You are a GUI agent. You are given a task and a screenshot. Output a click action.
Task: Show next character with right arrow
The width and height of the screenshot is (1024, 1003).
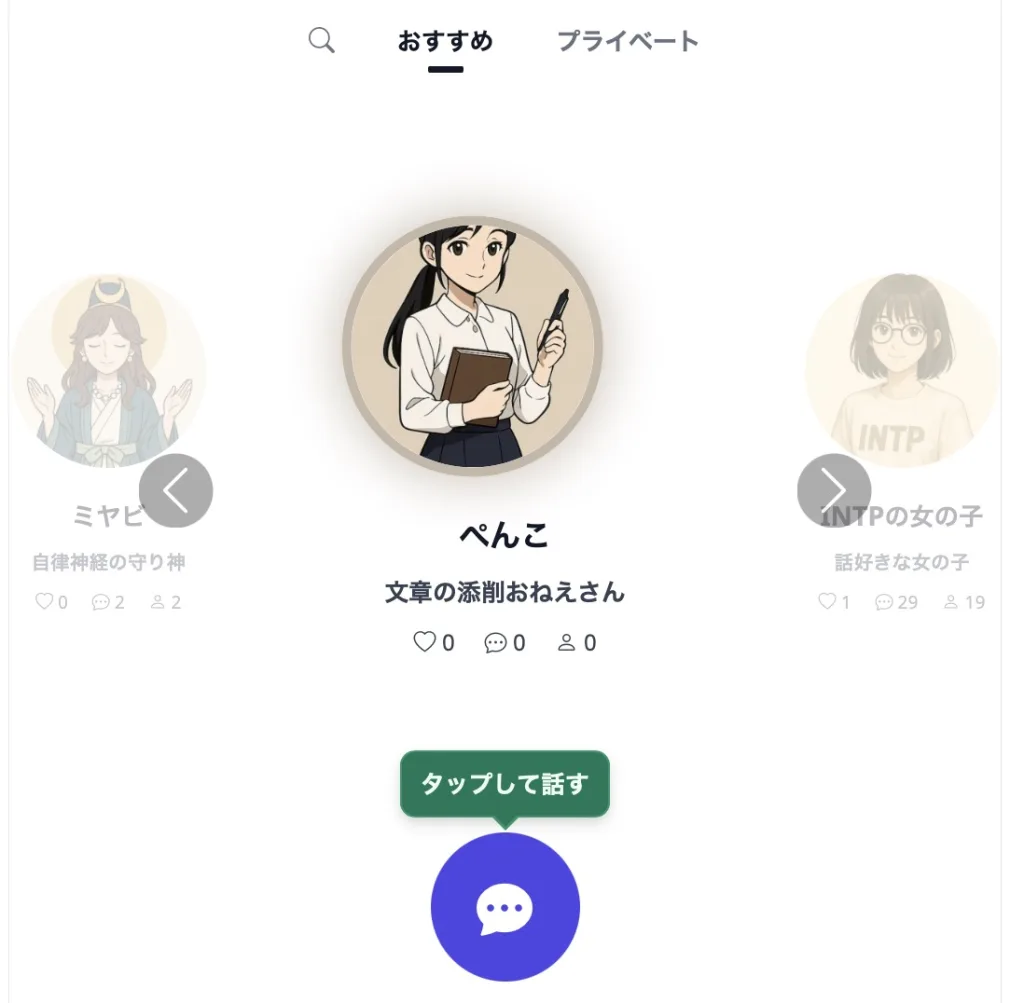[834, 491]
